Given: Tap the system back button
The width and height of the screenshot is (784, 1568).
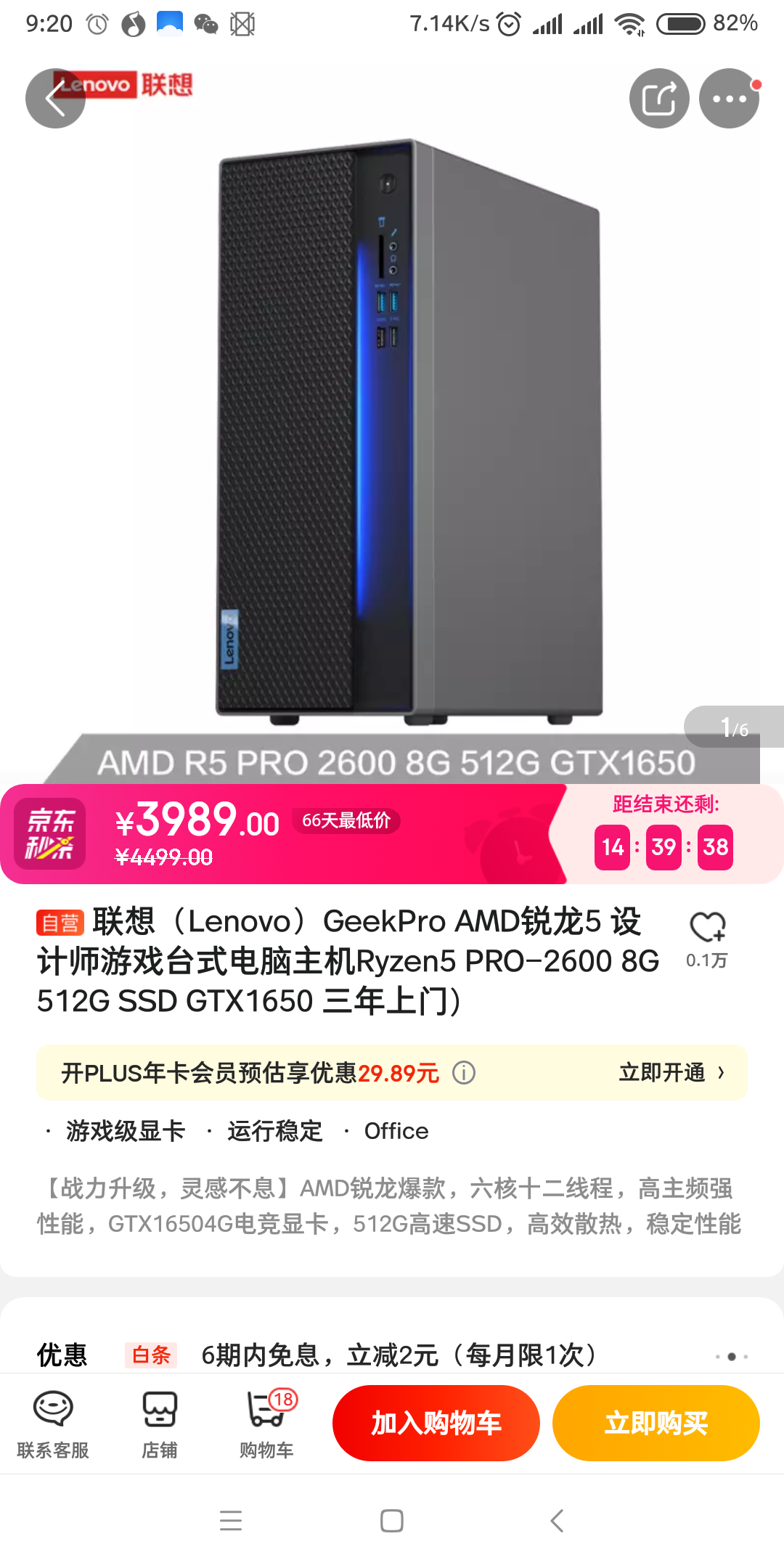Looking at the screenshot, I should tap(557, 1521).
